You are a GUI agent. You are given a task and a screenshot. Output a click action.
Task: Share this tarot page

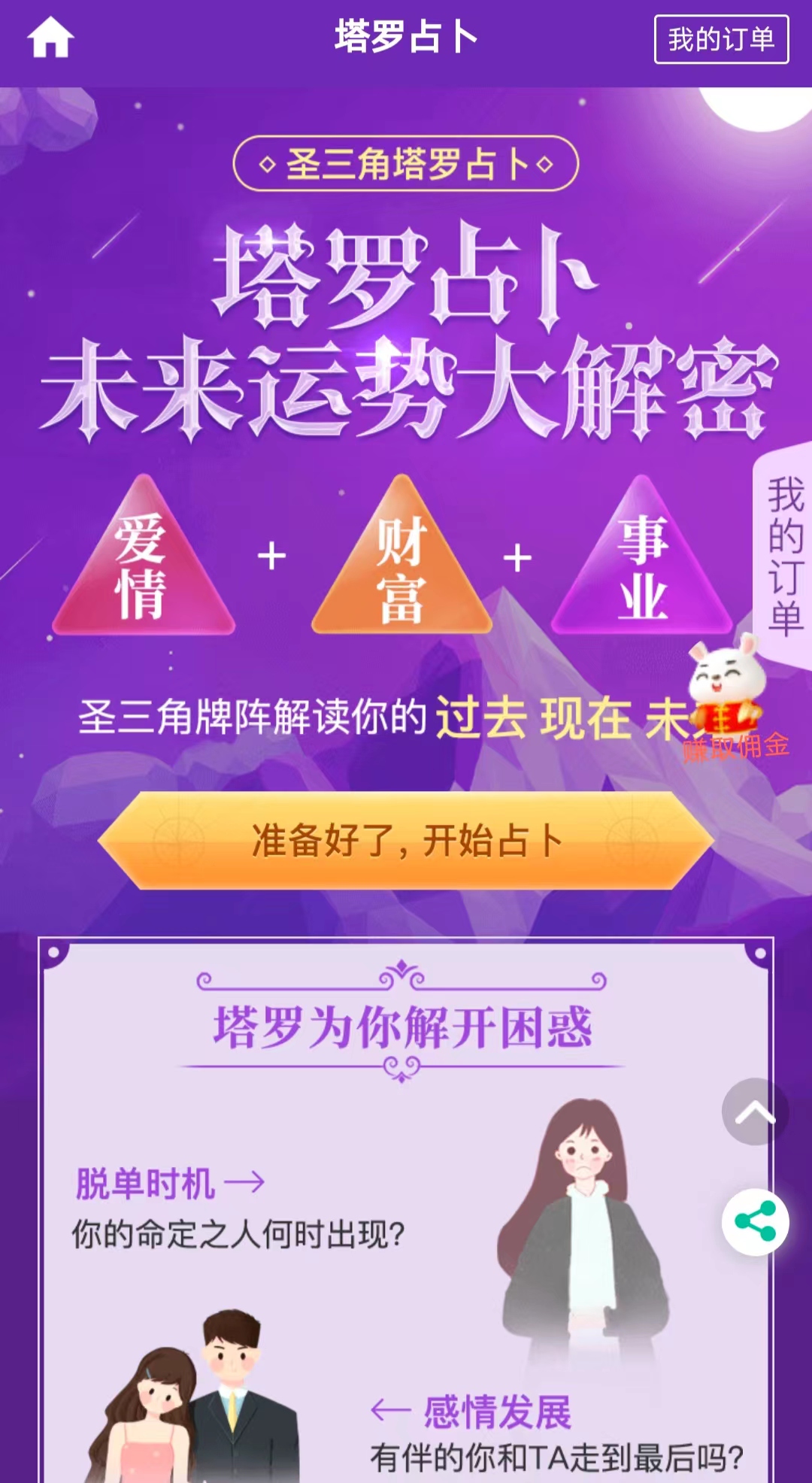coord(755,1221)
